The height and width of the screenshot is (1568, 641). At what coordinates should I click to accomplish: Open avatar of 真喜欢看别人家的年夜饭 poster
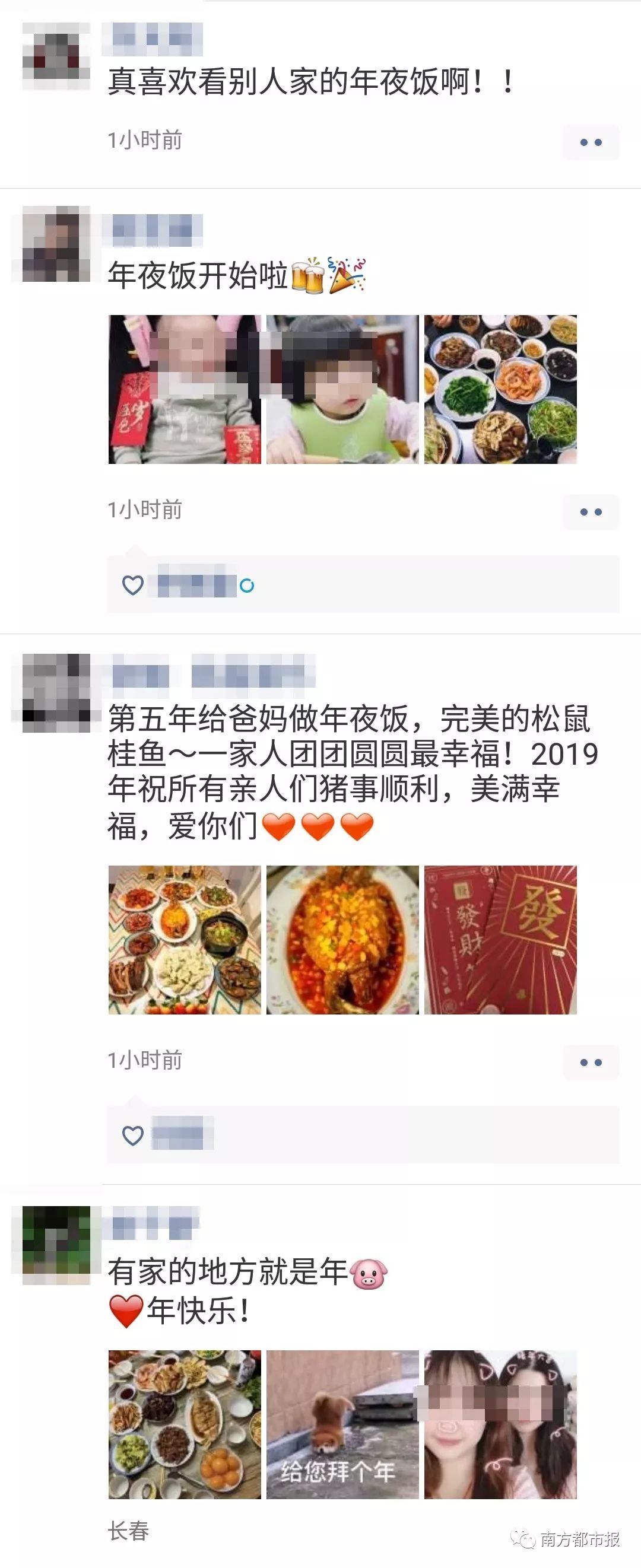(x=56, y=56)
